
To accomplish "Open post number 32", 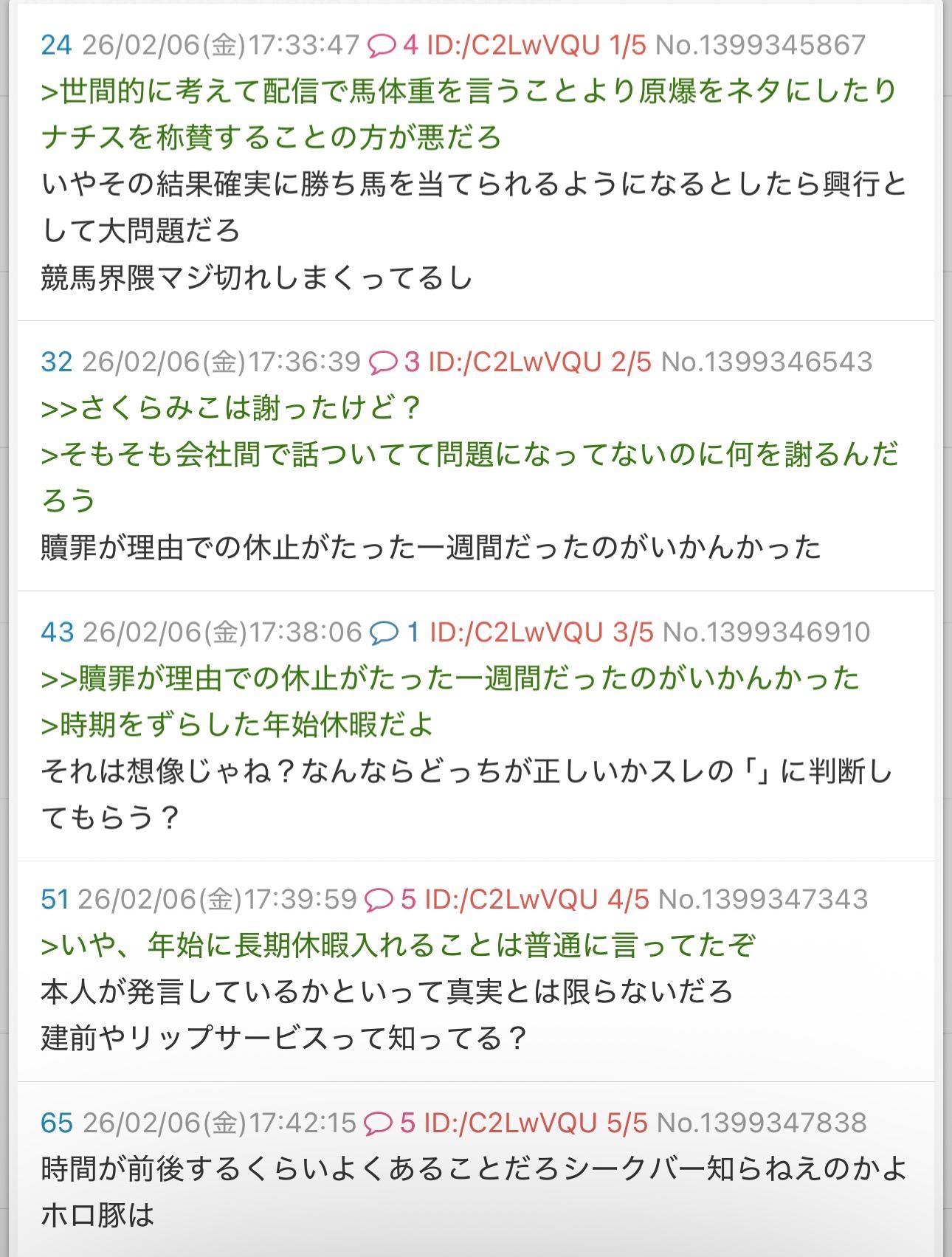I will click(57, 362).
